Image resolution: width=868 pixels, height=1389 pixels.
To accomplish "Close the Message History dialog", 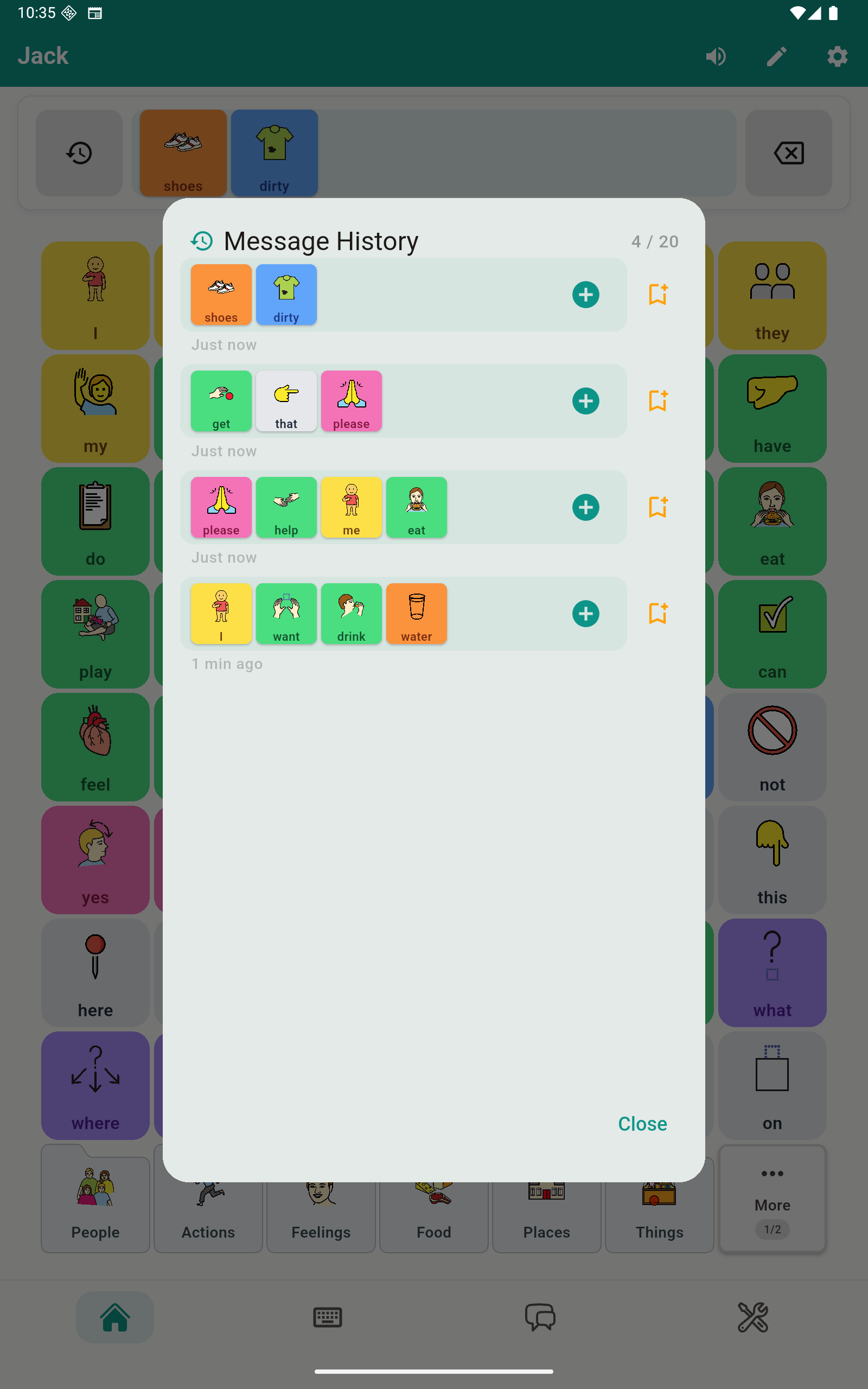I will 642,1123.
